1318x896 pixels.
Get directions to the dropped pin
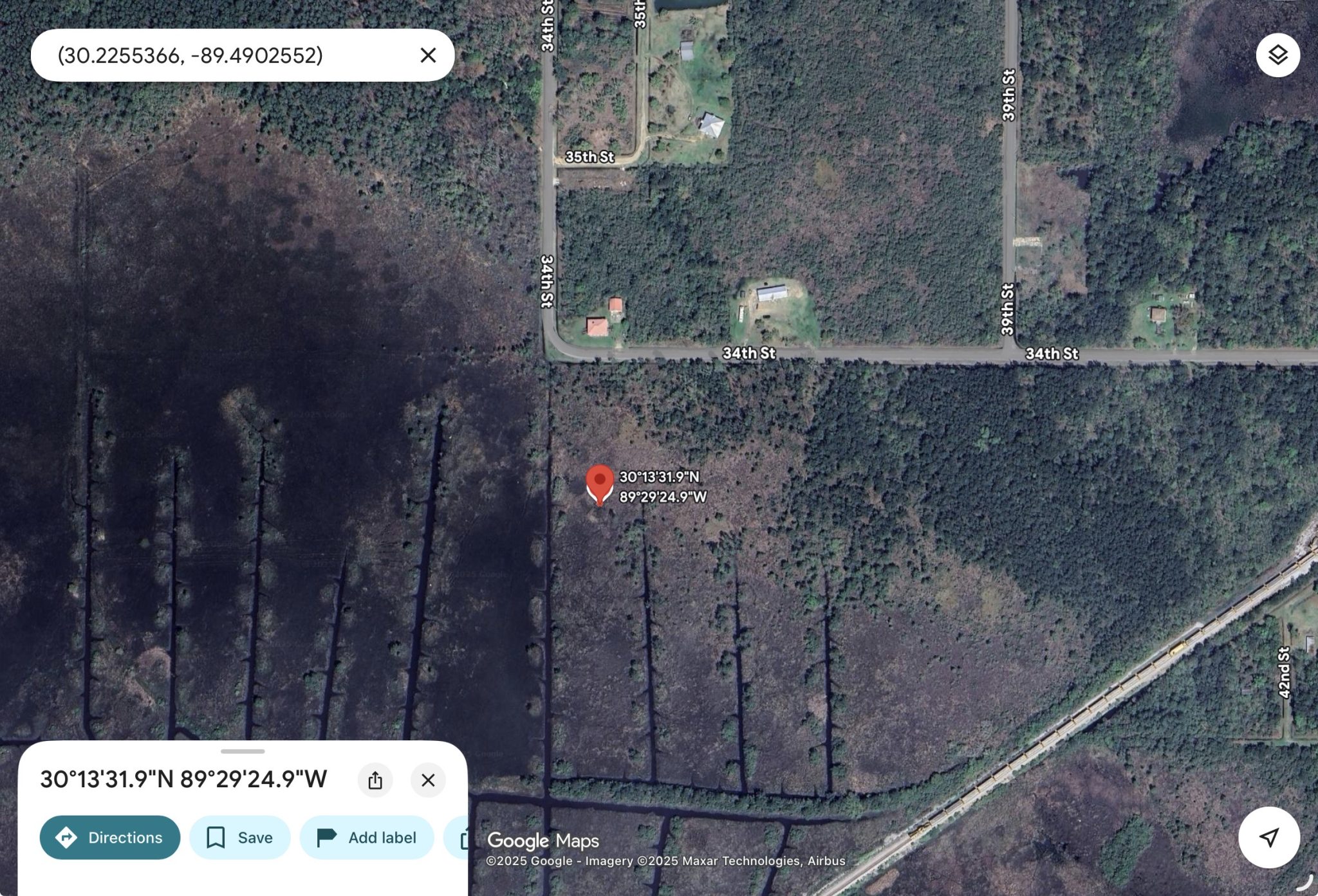click(x=110, y=837)
